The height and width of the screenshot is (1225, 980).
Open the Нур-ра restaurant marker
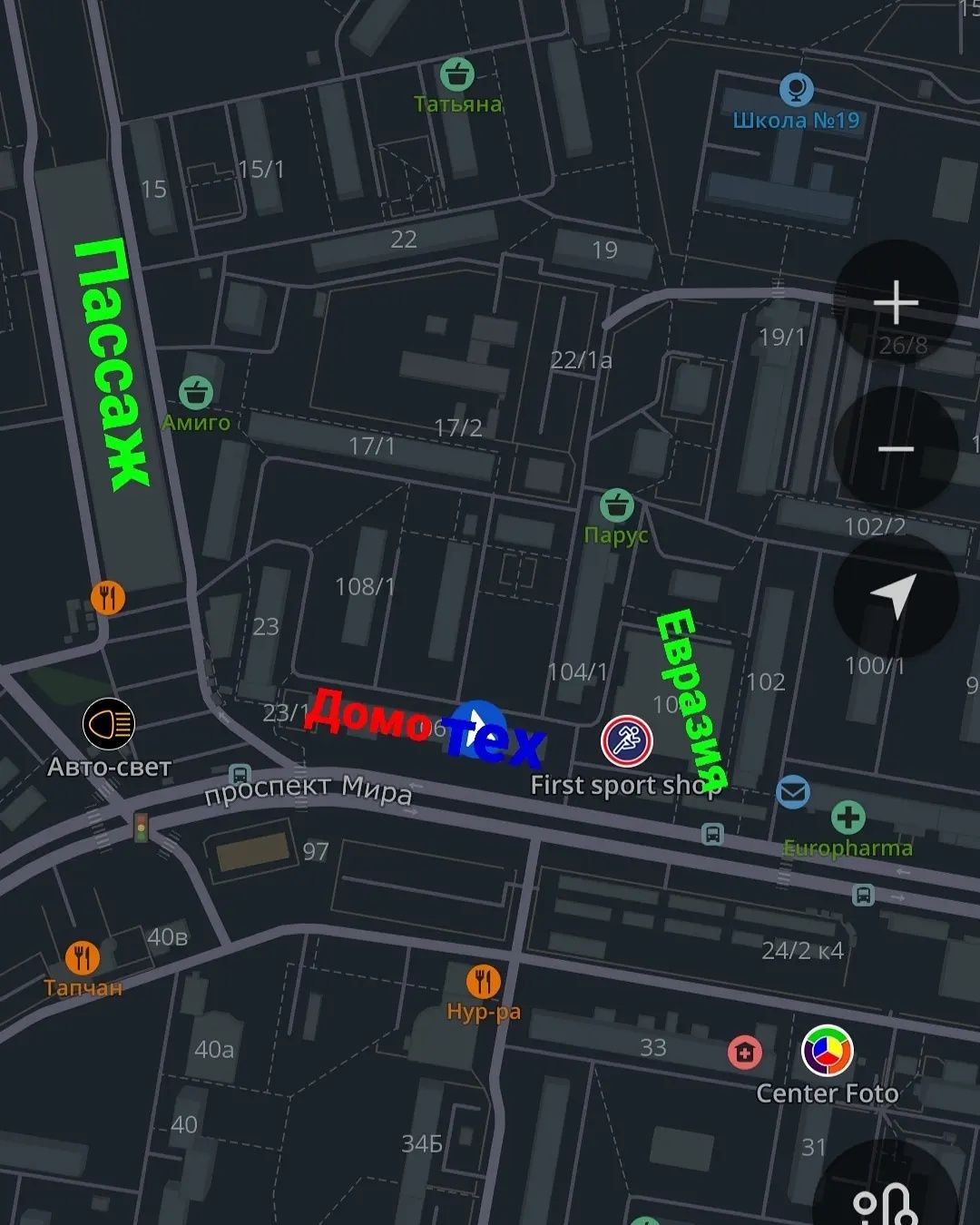coord(483,981)
